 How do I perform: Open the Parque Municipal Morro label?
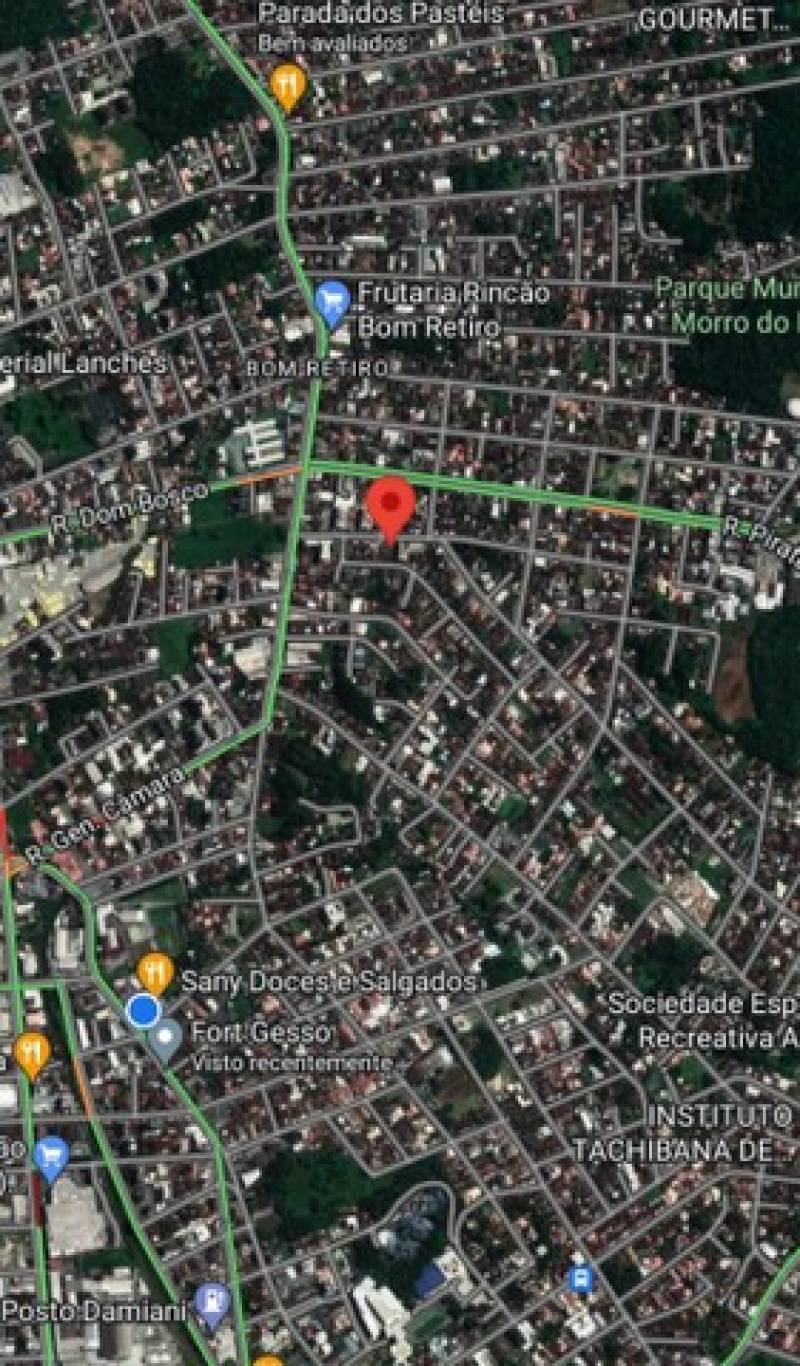pos(727,306)
